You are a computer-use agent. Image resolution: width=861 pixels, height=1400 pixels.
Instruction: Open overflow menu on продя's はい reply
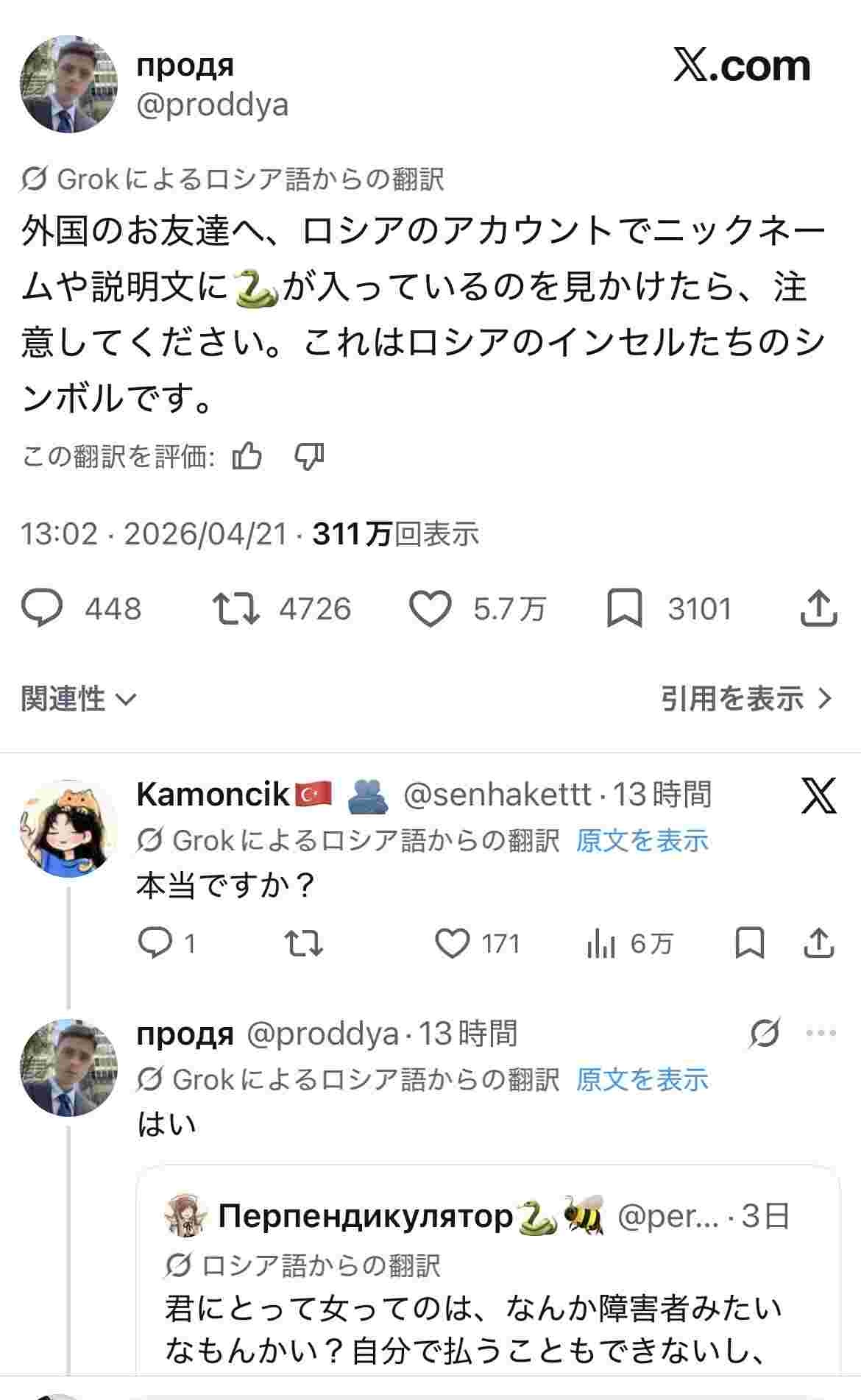pyautogui.click(x=821, y=1034)
